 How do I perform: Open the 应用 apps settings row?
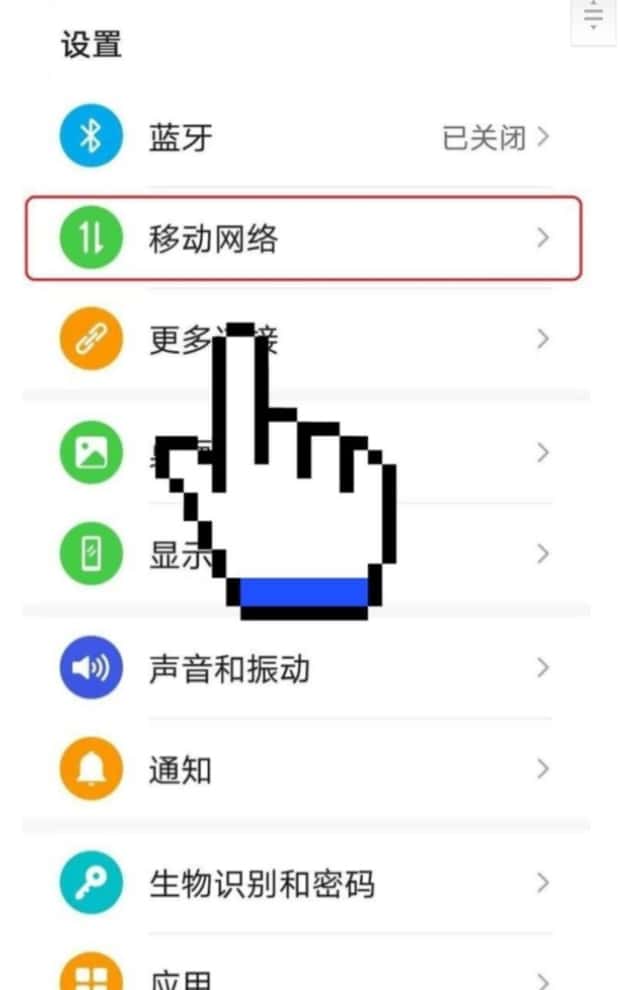pos(300,975)
